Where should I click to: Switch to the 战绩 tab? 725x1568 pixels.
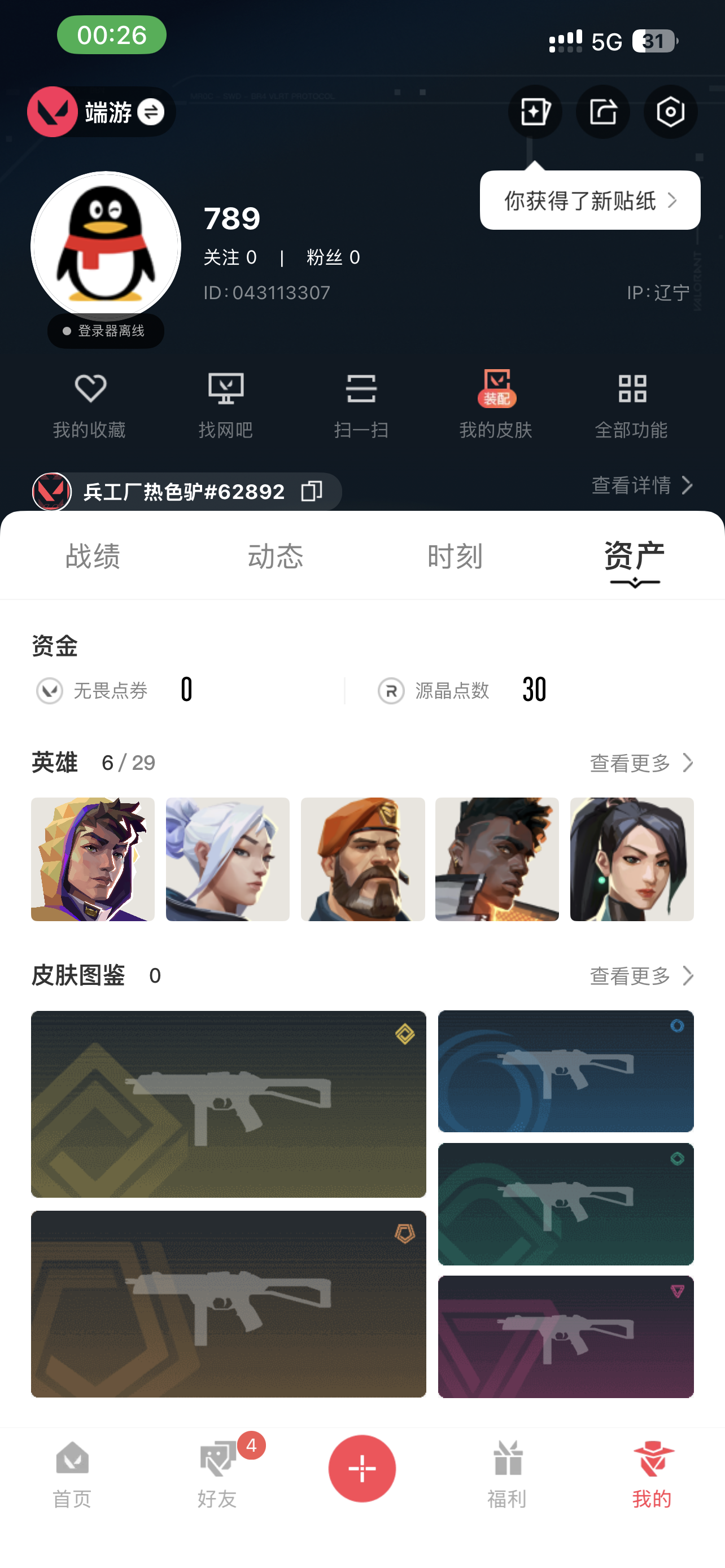click(x=93, y=557)
